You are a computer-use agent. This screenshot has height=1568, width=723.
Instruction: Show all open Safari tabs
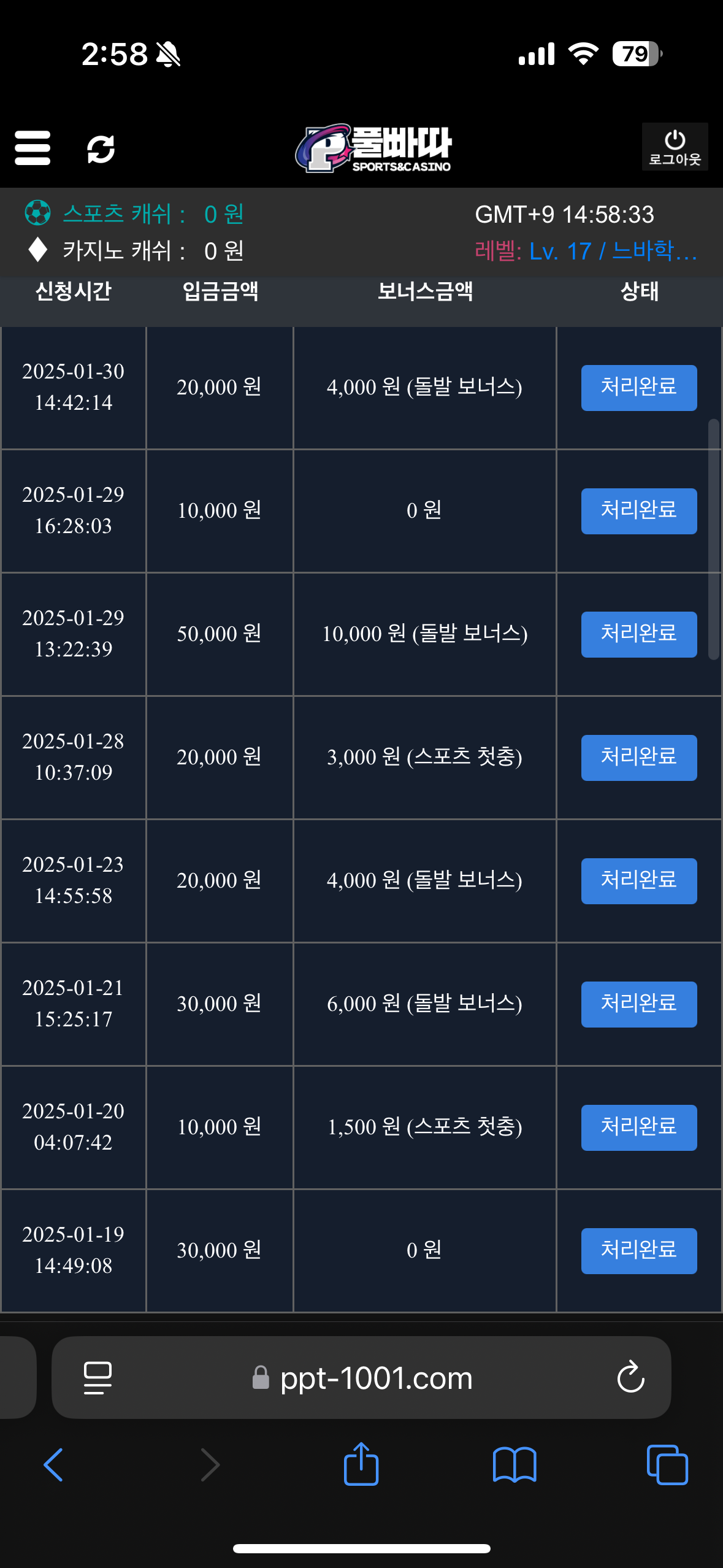pyautogui.click(x=667, y=1465)
